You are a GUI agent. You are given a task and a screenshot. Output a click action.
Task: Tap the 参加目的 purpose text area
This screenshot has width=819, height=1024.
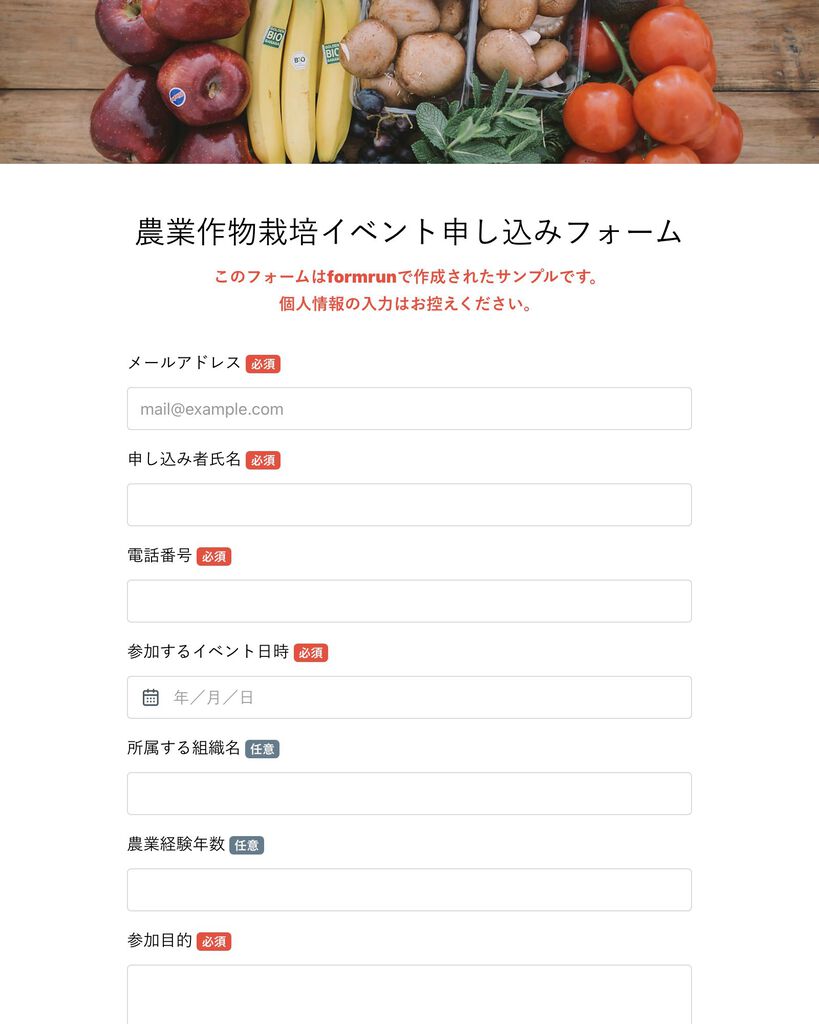coord(409,993)
